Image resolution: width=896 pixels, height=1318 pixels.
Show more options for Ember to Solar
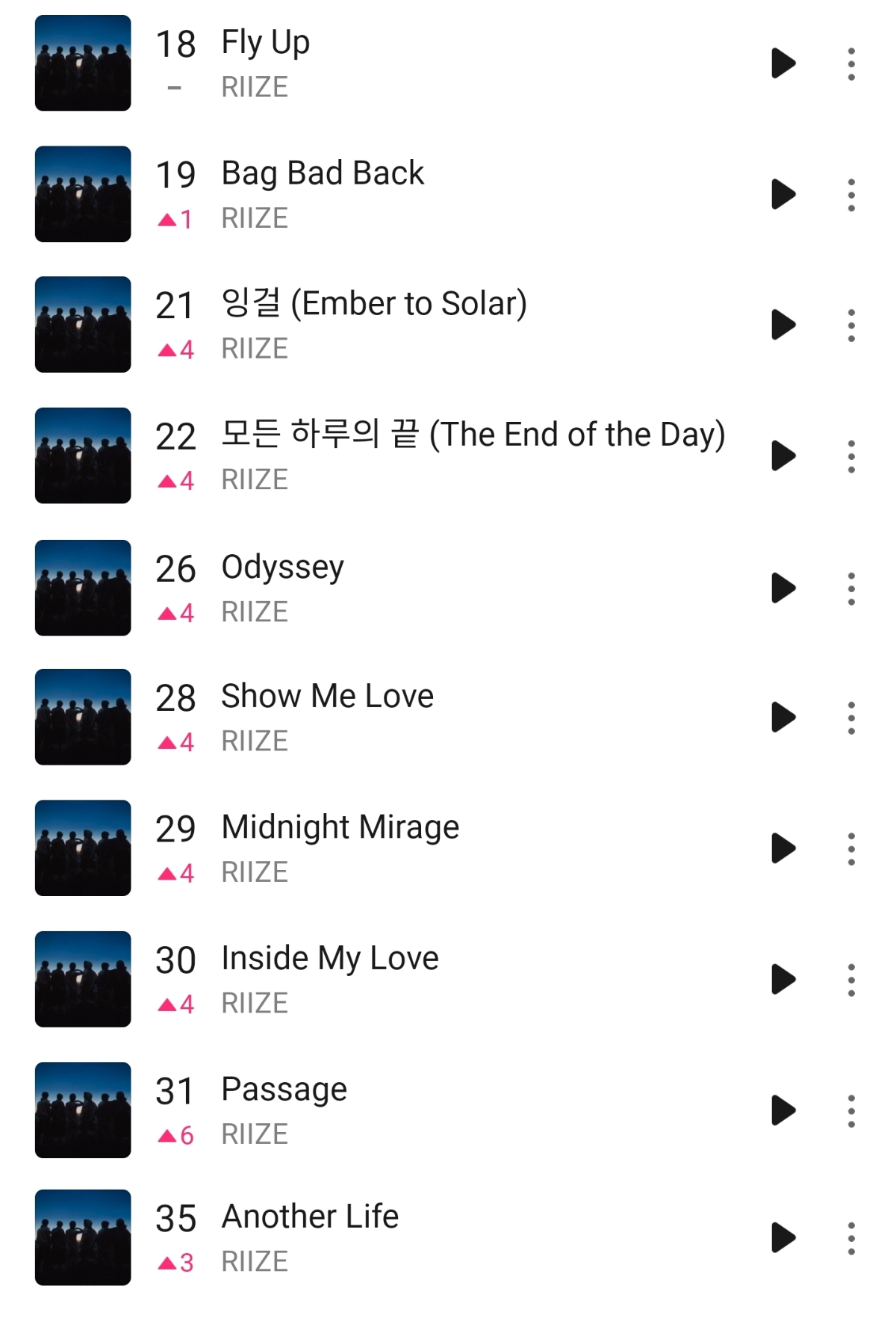(x=850, y=325)
